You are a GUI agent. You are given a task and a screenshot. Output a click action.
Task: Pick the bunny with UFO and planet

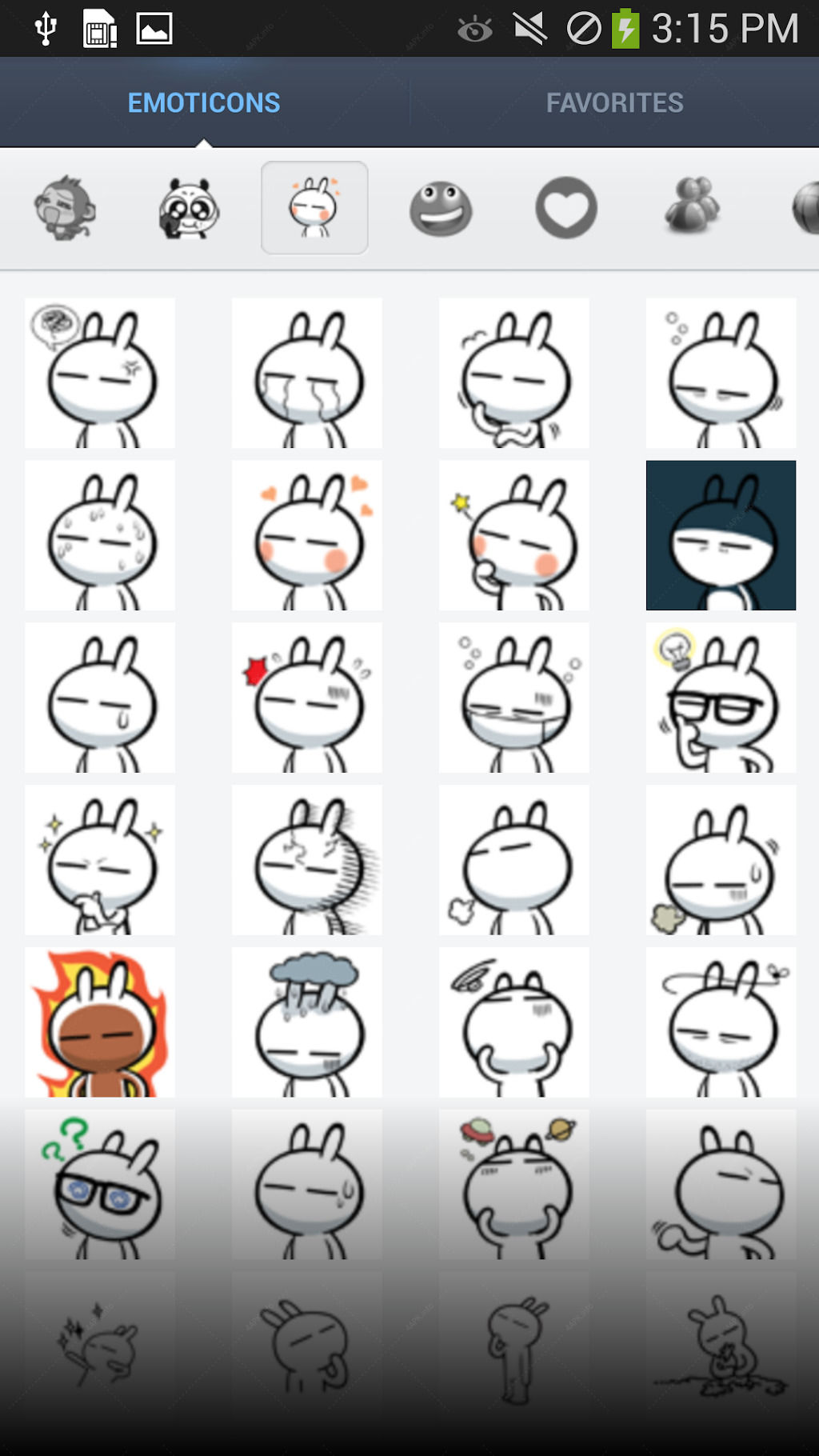514,1185
